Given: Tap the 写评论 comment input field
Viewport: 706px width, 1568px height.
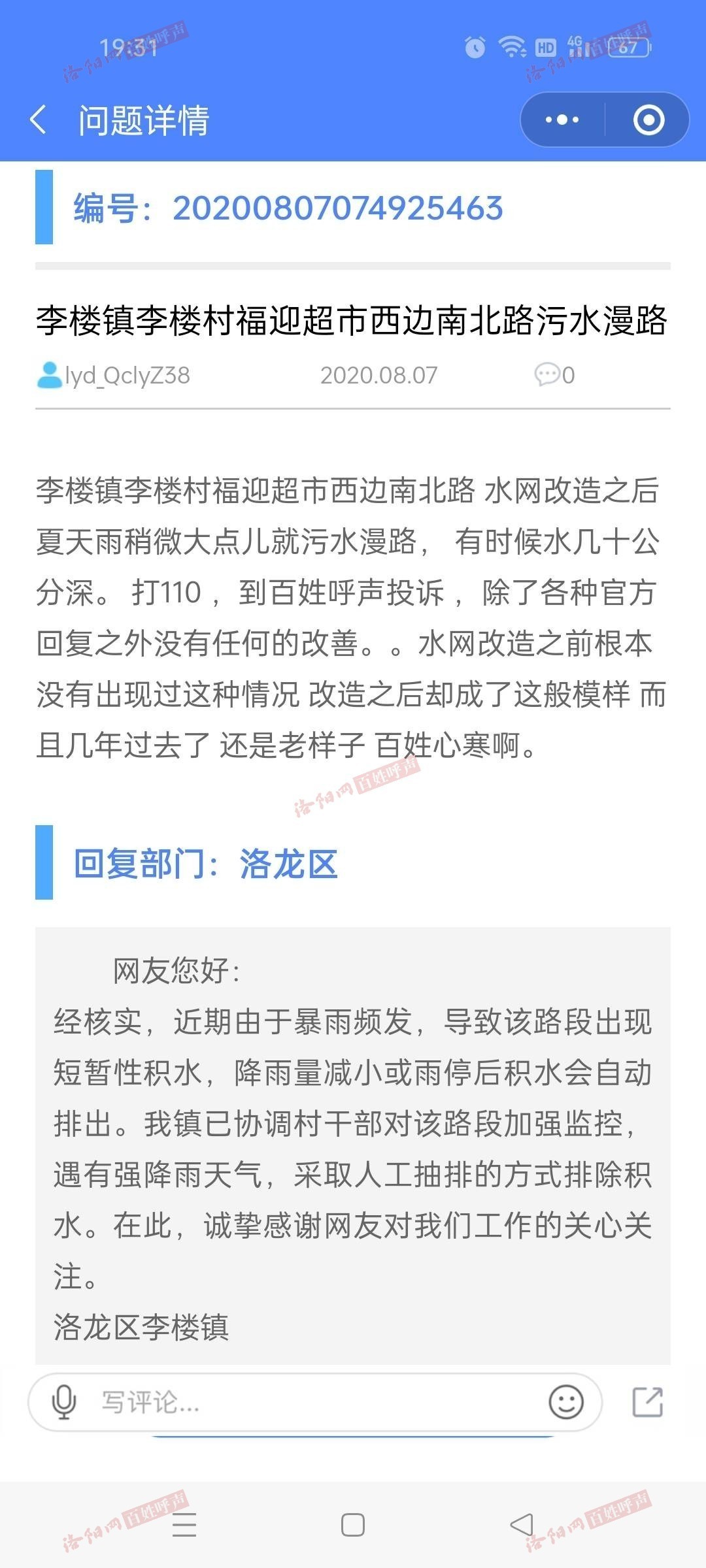Looking at the screenshot, I should pos(314,1402).
